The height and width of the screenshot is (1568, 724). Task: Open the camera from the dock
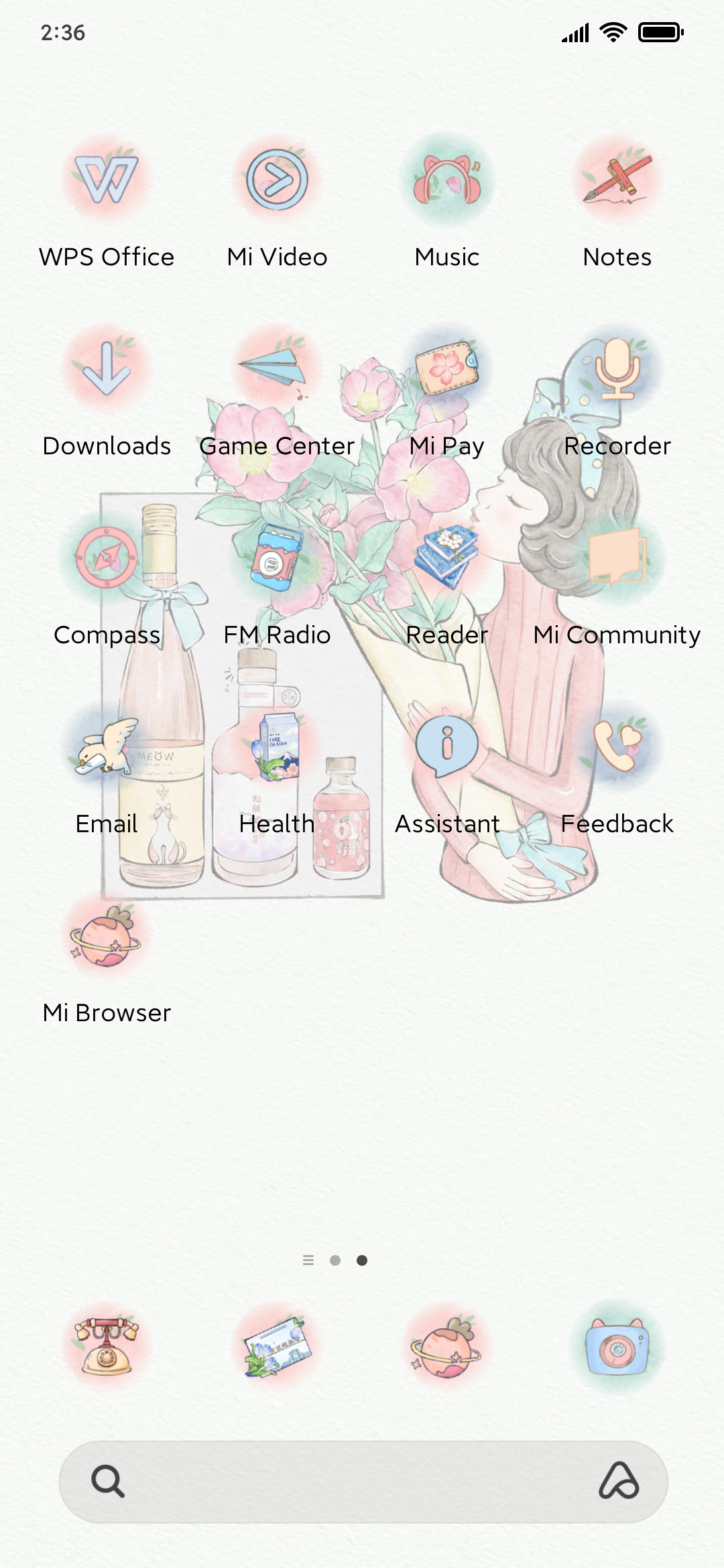tap(617, 1347)
